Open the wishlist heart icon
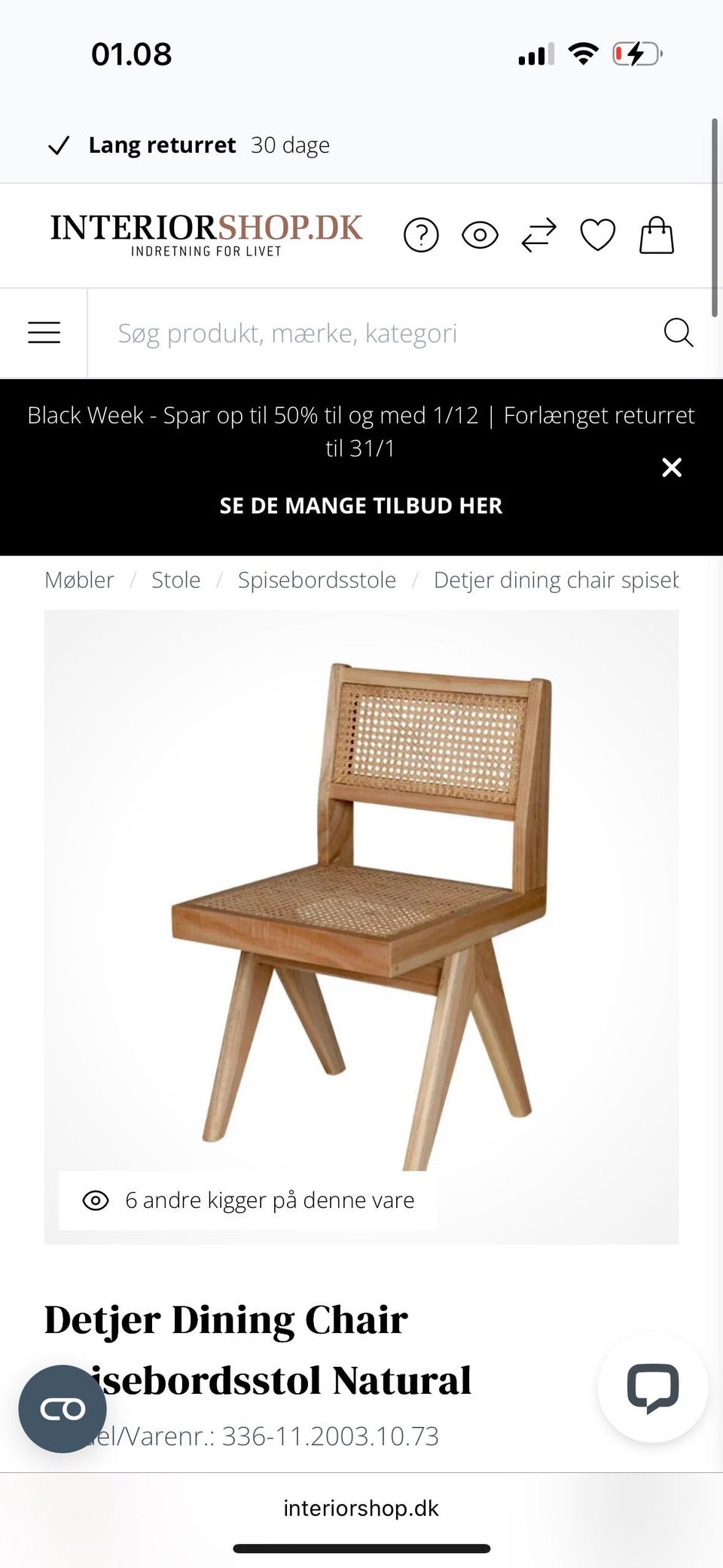This screenshot has width=723, height=1568. 596,235
